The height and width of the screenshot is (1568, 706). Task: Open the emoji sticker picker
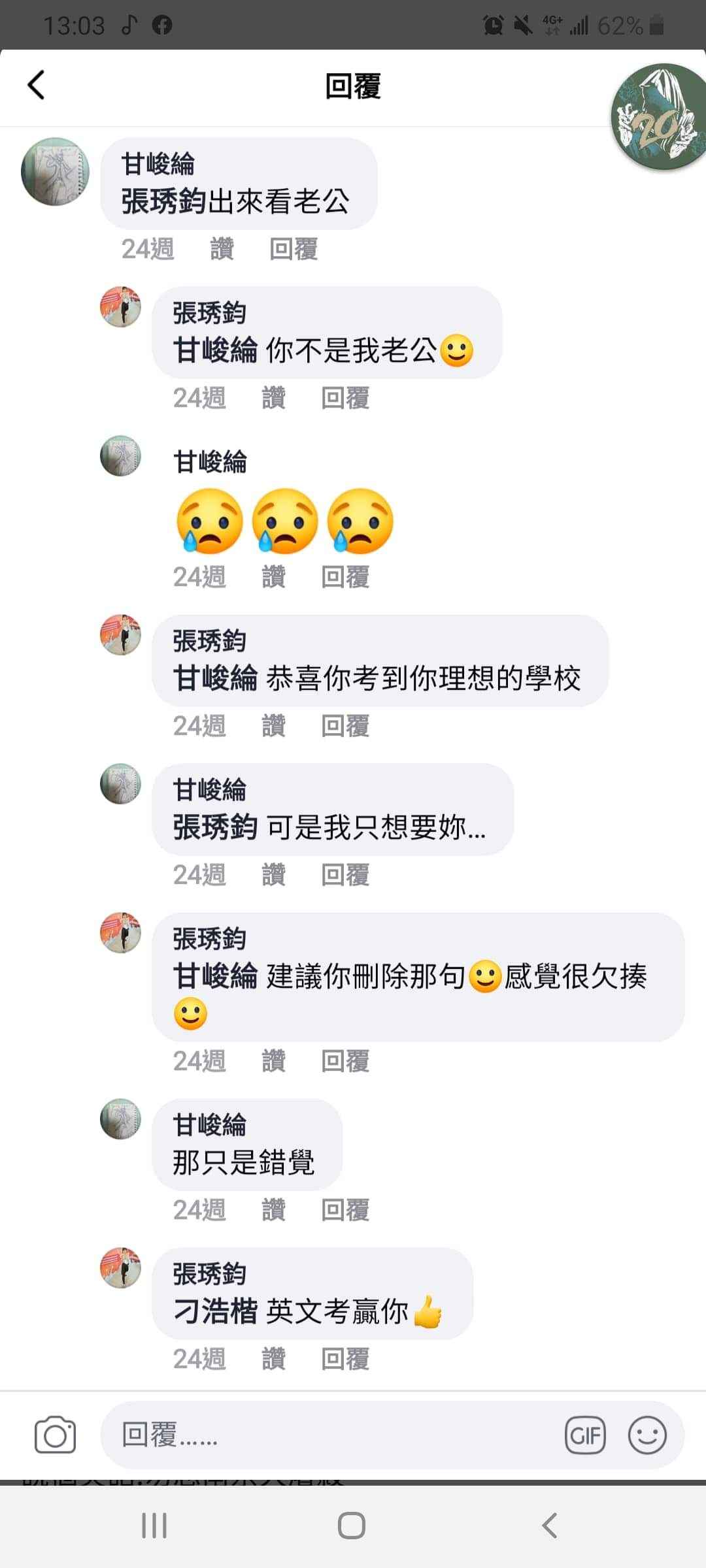click(647, 1435)
